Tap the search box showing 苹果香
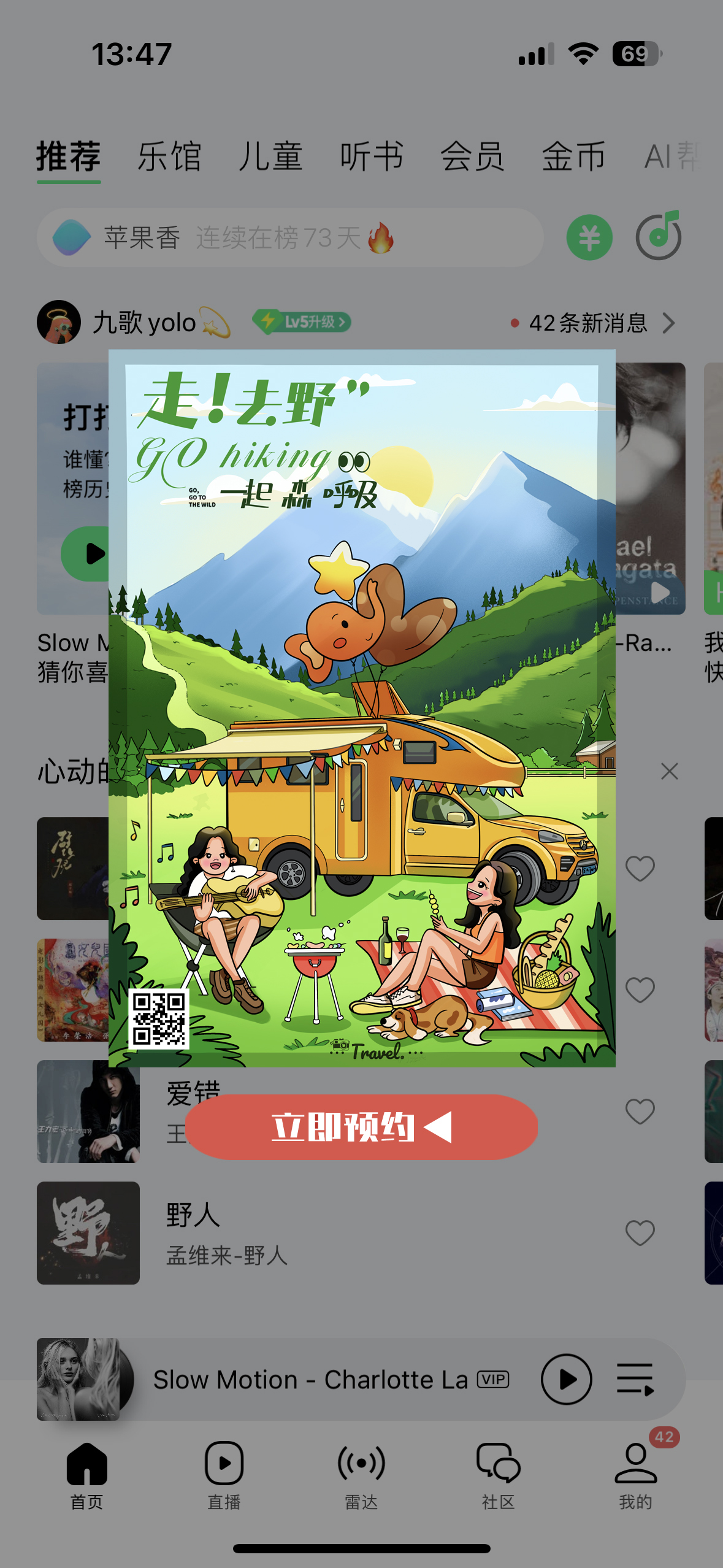This screenshot has width=723, height=1568. tap(288, 237)
